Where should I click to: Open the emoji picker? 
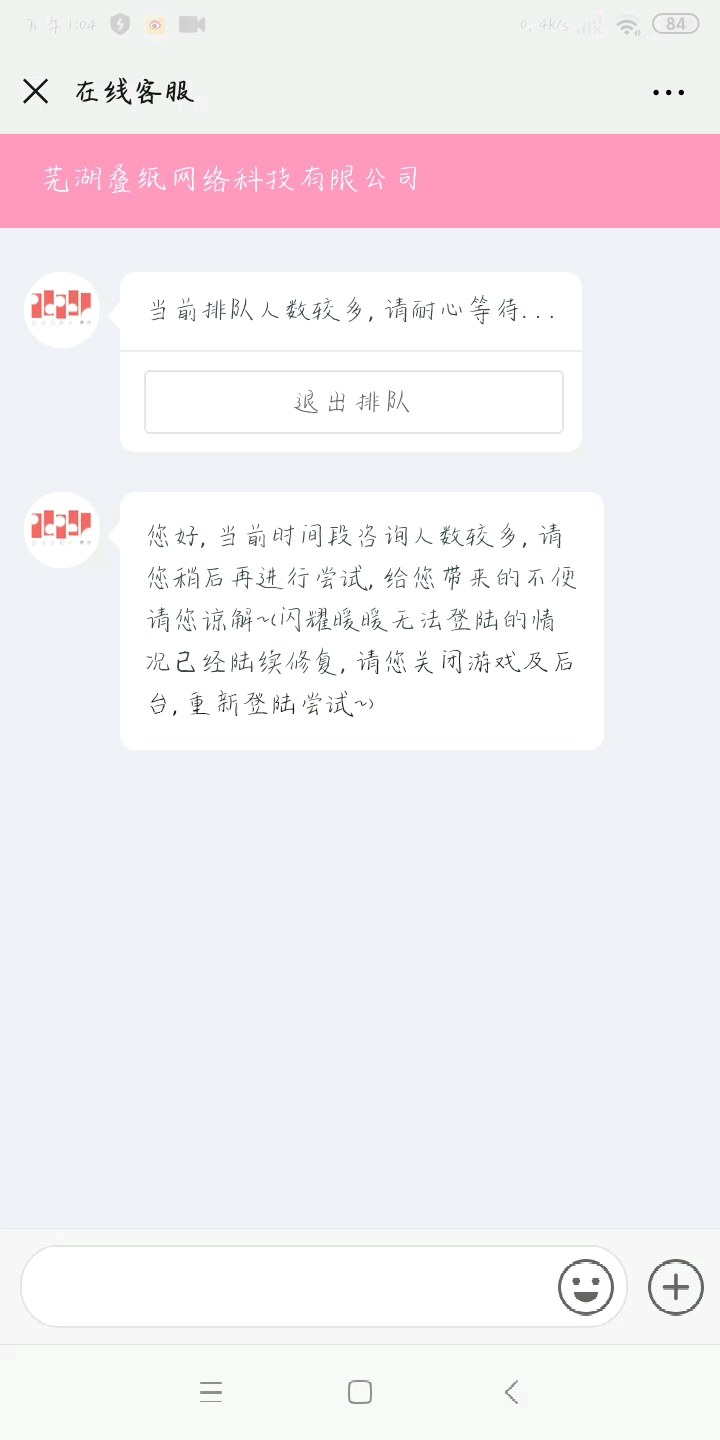[x=585, y=1286]
